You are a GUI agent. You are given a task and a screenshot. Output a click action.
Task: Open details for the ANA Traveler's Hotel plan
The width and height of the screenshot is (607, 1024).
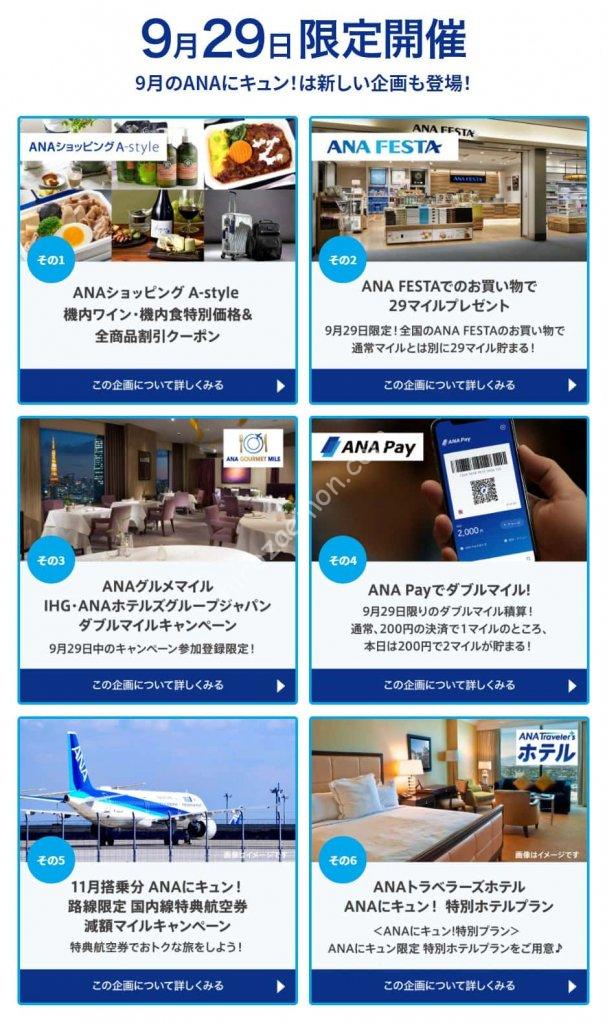pyautogui.click(x=448, y=986)
